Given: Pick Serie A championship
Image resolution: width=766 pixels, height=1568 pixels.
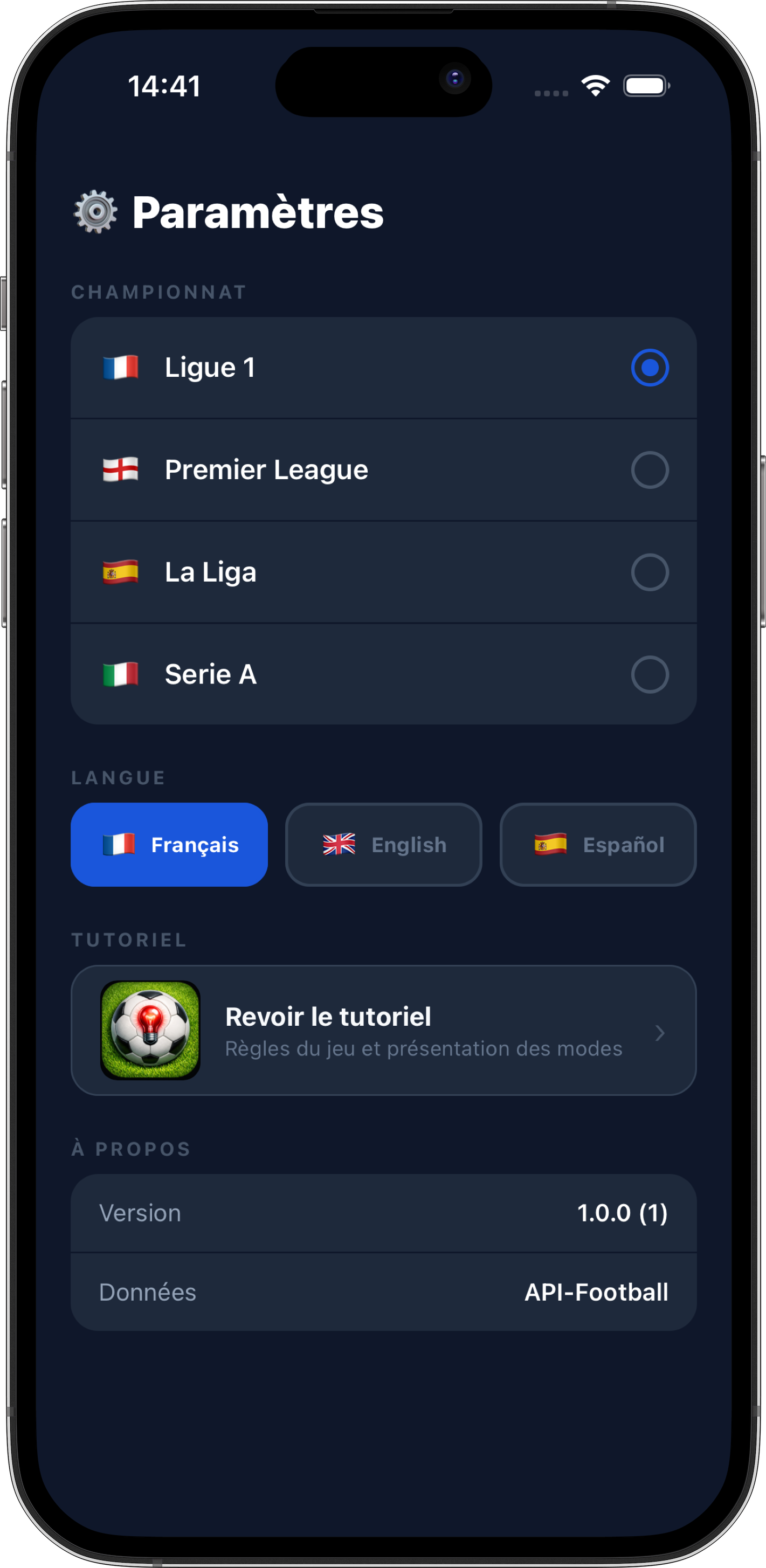Looking at the screenshot, I should point(384,674).
